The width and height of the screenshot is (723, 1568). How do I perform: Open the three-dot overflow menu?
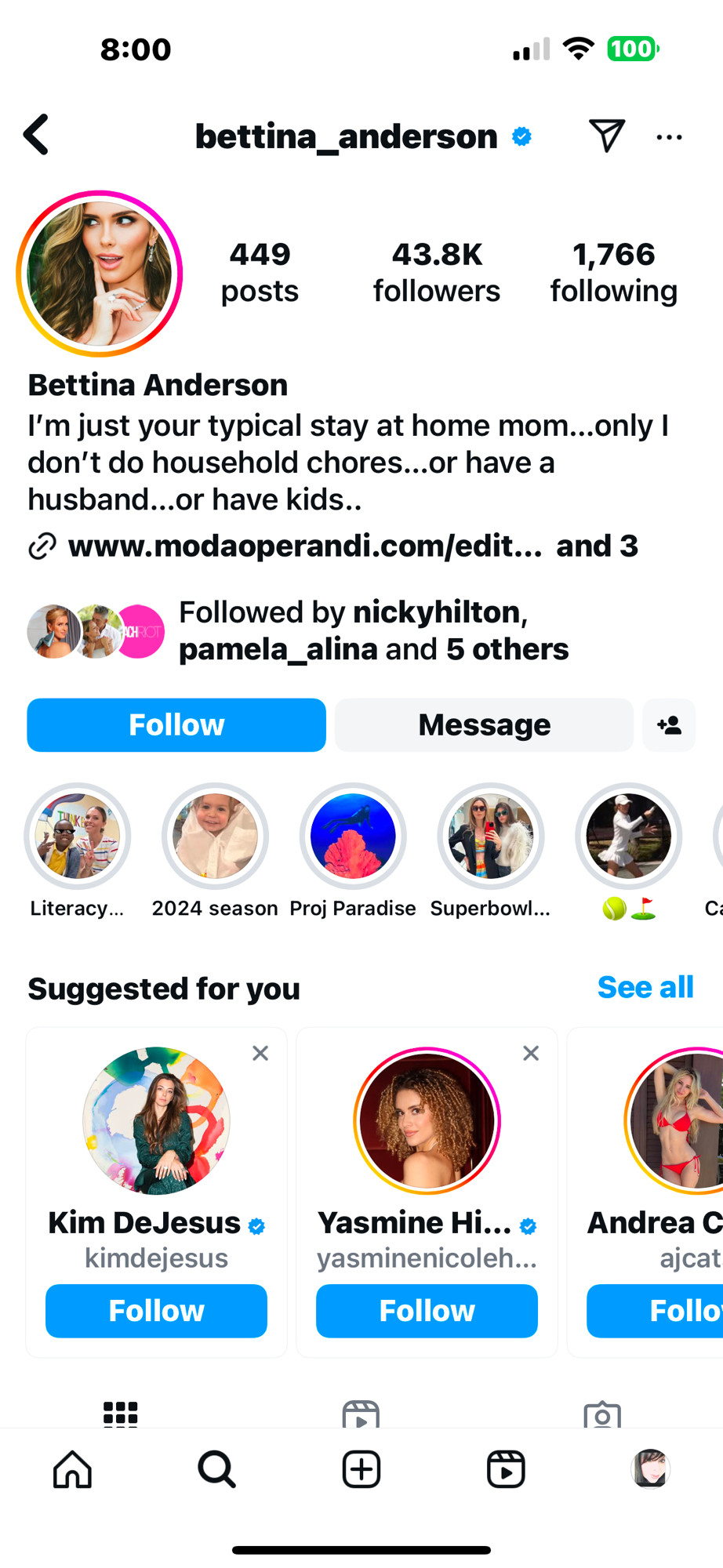click(x=669, y=137)
